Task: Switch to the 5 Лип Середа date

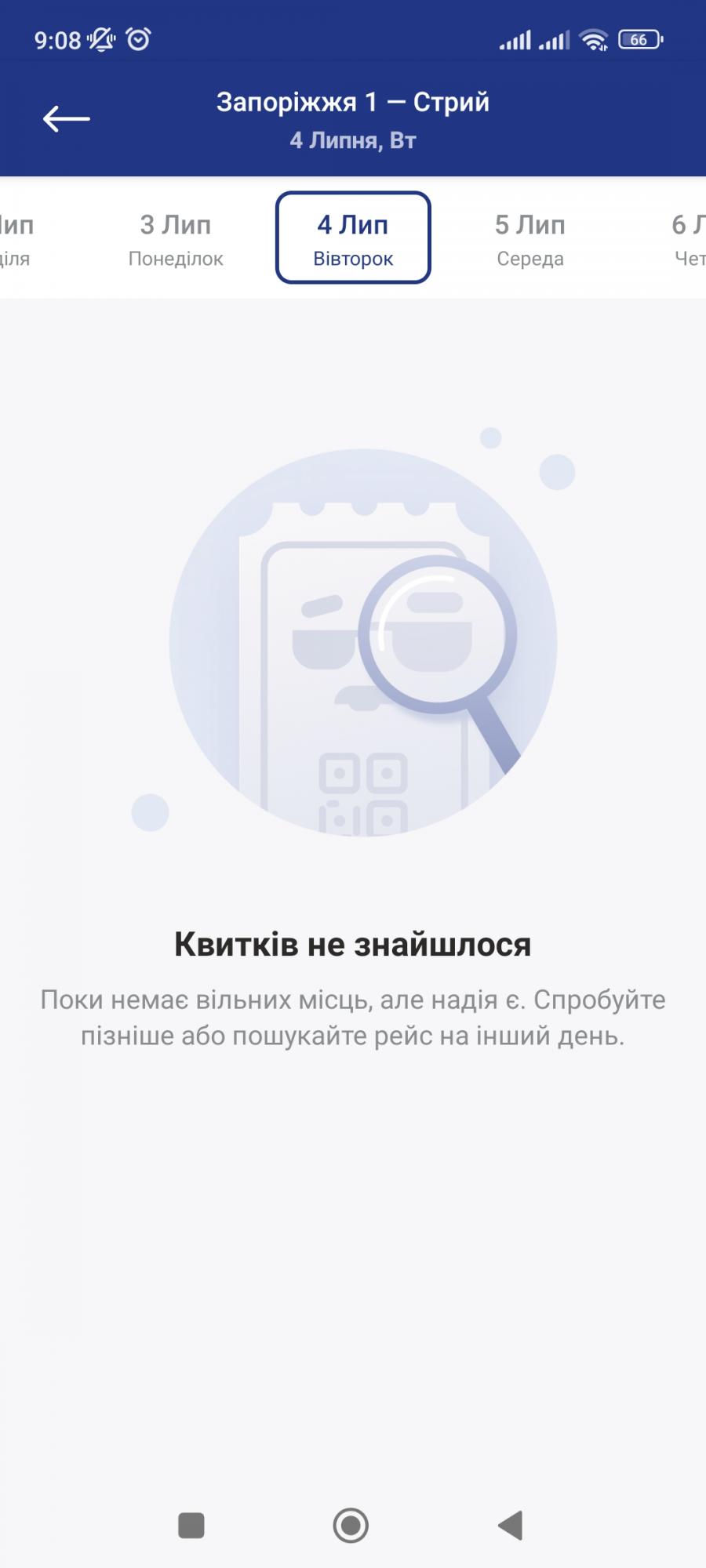Action: [529, 238]
